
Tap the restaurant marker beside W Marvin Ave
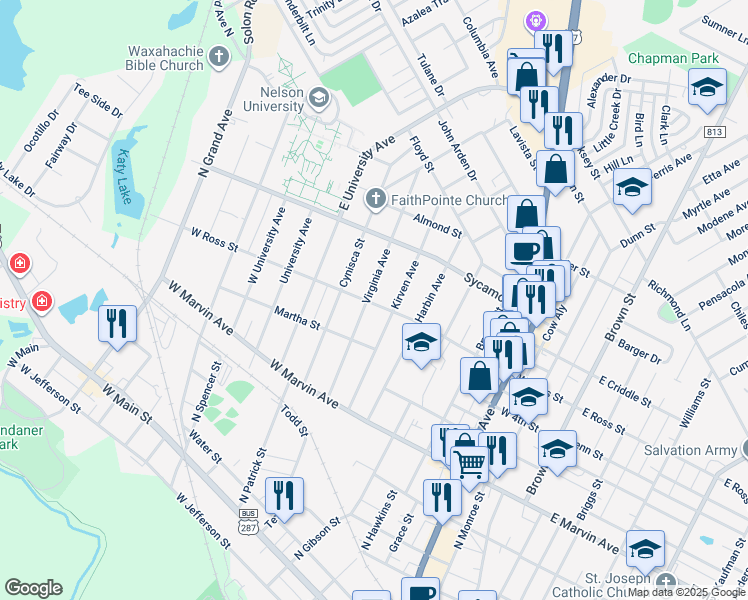click(119, 323)
